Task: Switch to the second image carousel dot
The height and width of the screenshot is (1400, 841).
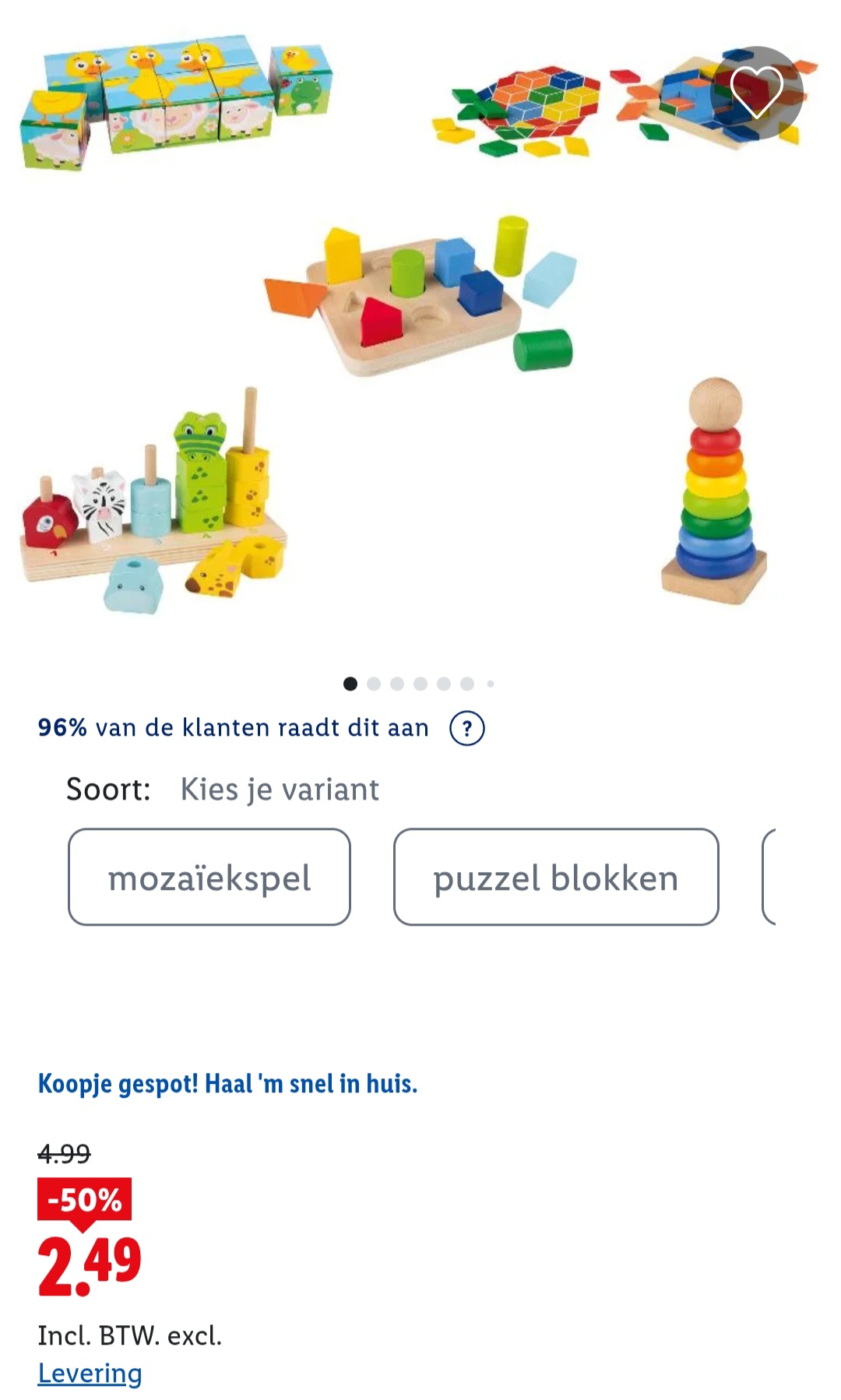Action: pos(375,681)
